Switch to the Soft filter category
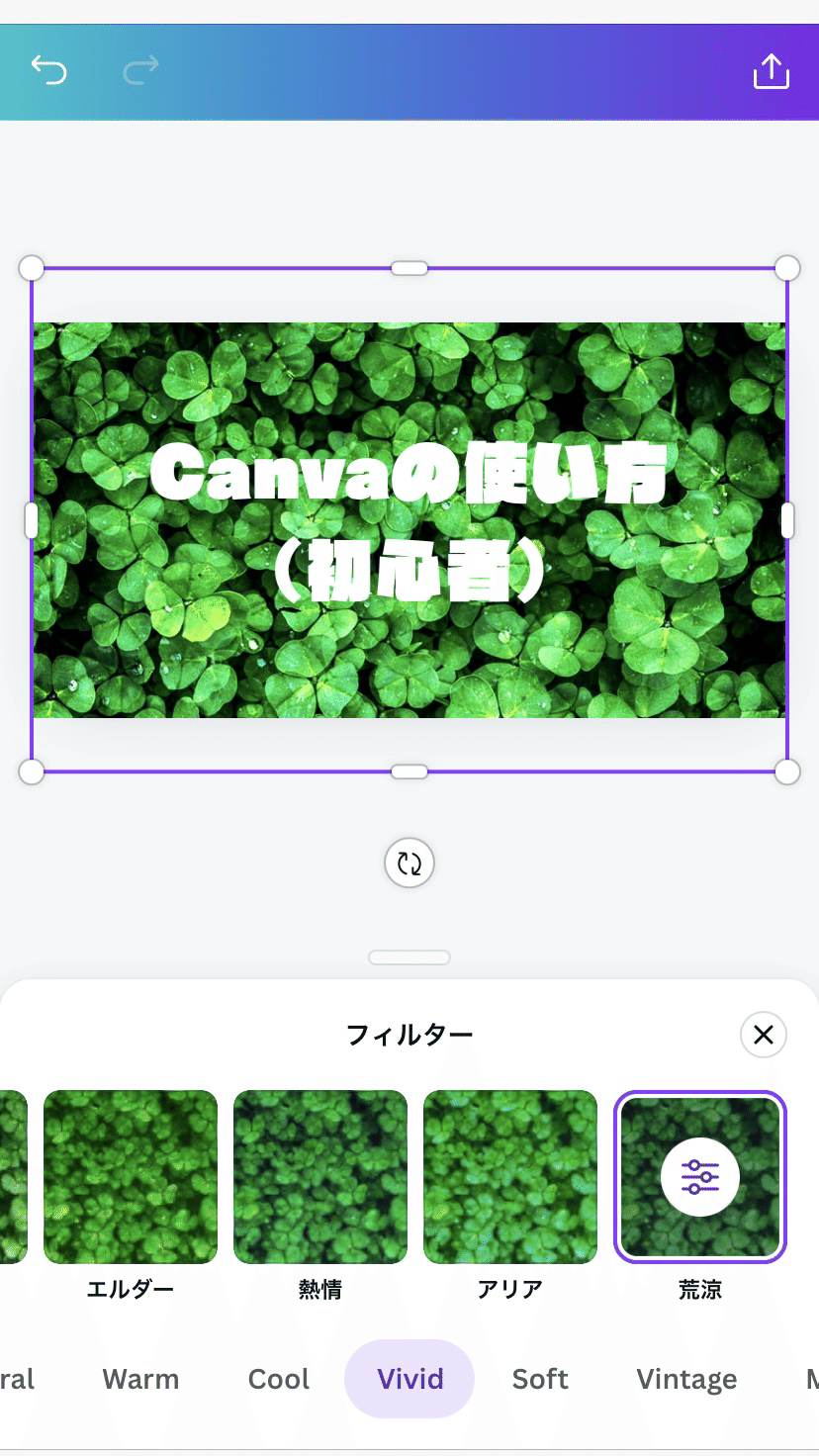The height and width of the screenshot is (1456, 819). [x=540, y=1379]
